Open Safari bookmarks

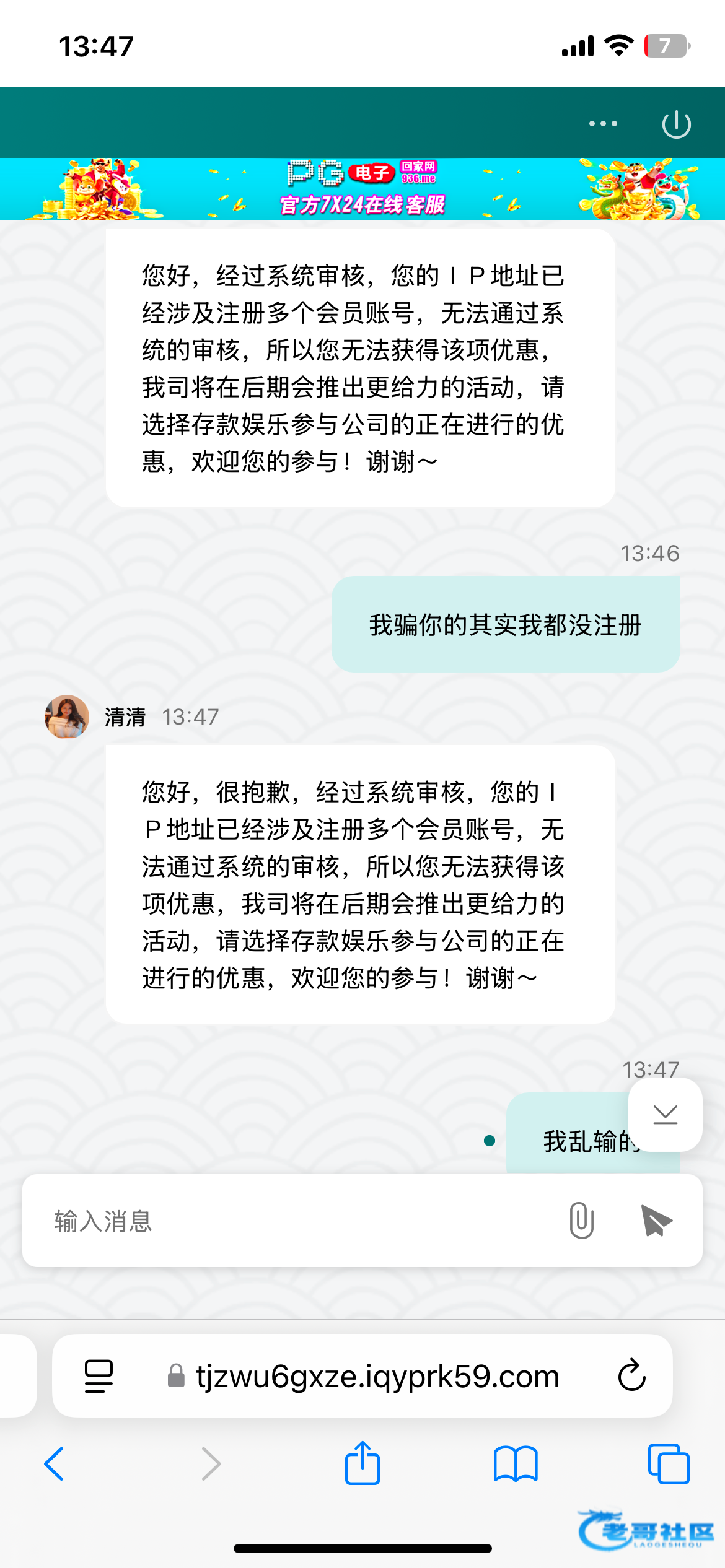click(515, 1464)
